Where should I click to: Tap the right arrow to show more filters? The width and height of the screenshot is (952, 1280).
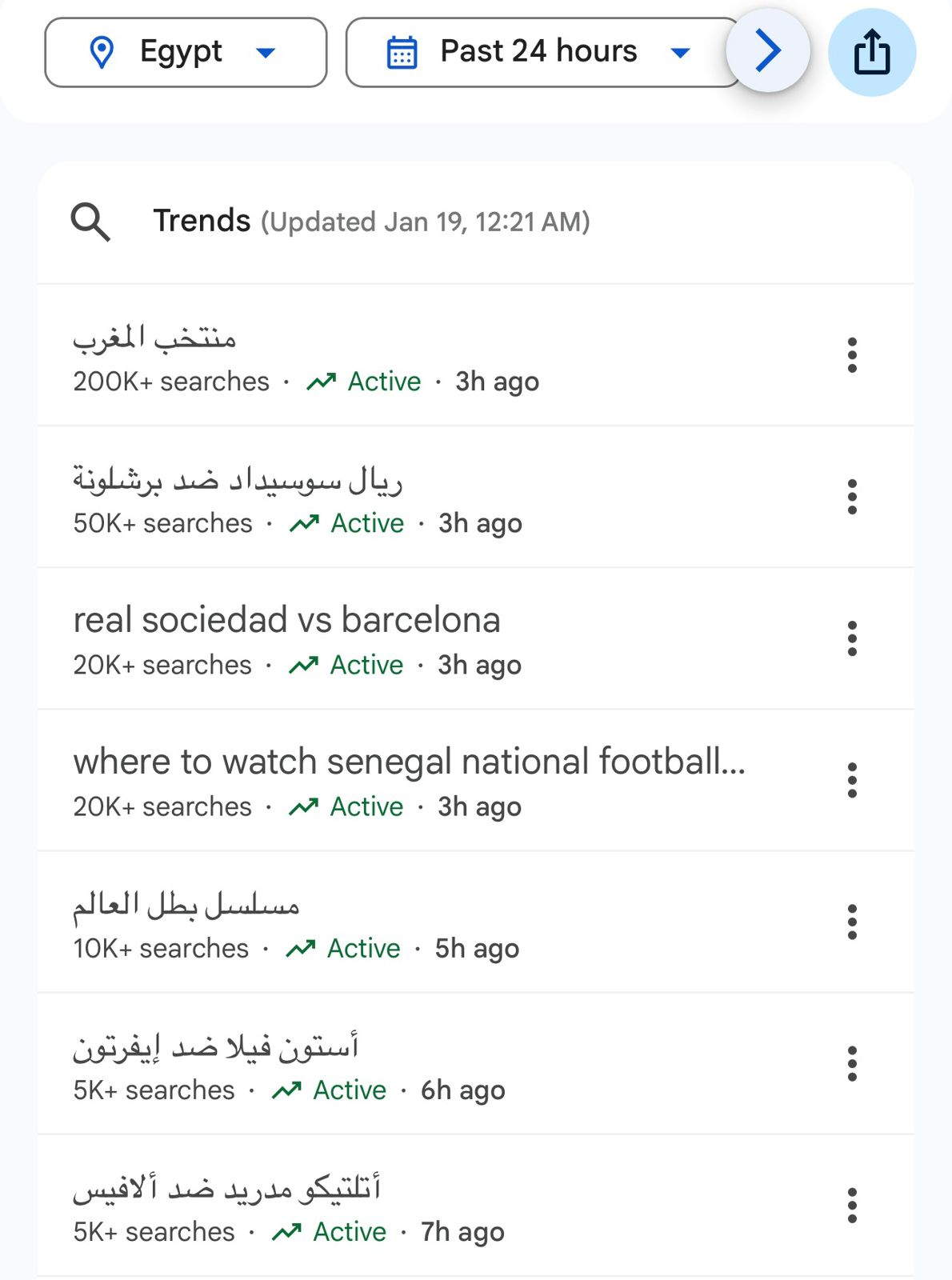pos(767,51)
